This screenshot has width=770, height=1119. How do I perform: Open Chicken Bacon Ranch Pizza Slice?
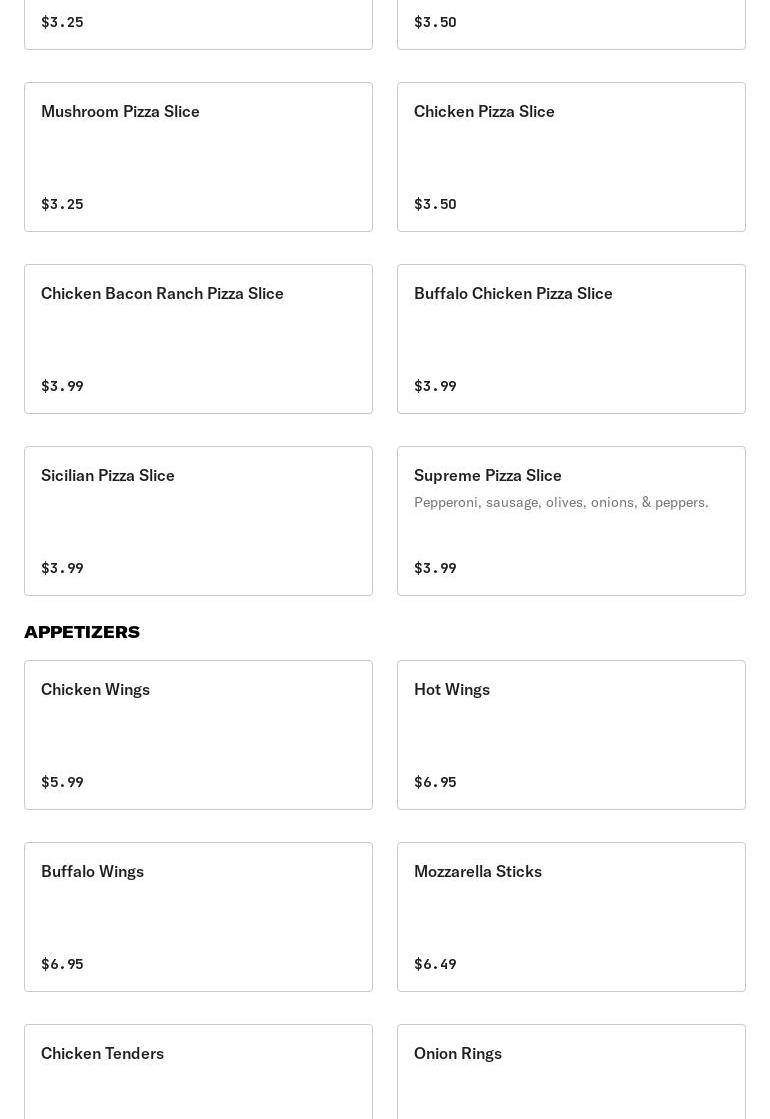click(198, 339)
